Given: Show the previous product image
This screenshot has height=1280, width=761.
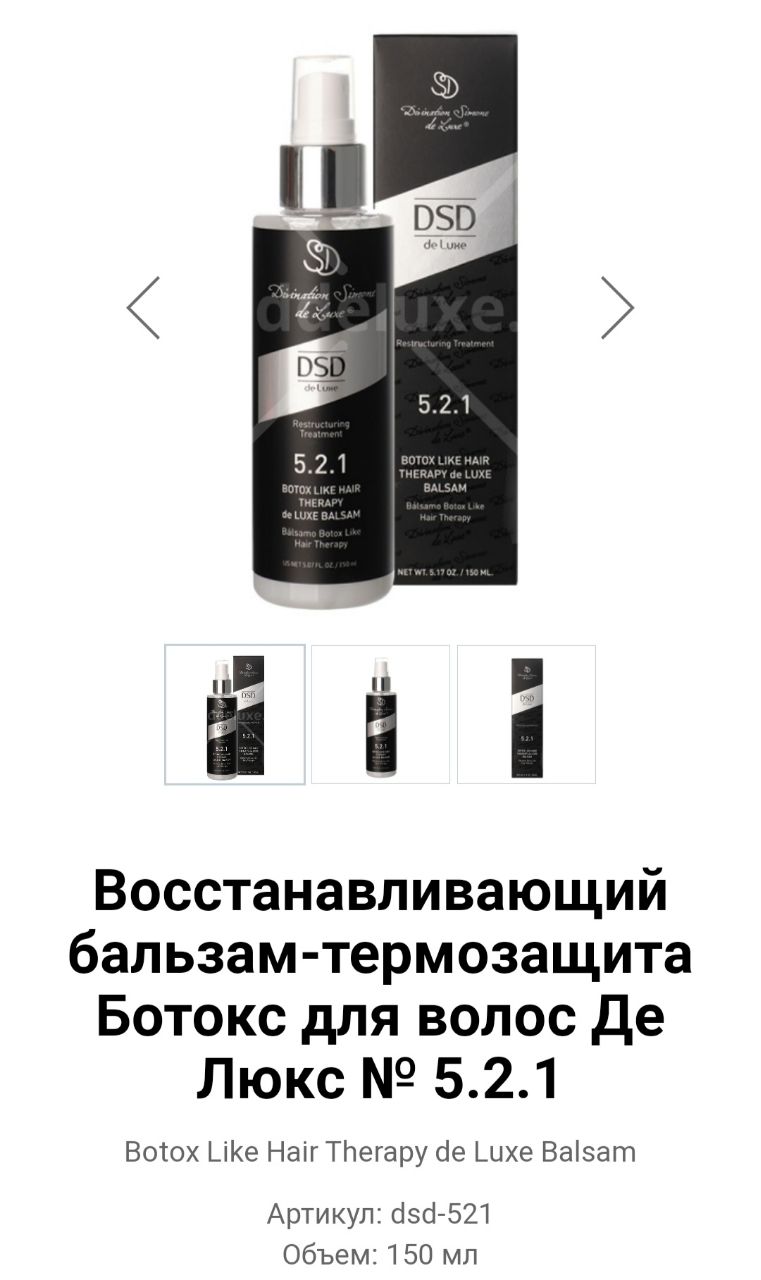Looking at the screenshot, I should [144, 308].
